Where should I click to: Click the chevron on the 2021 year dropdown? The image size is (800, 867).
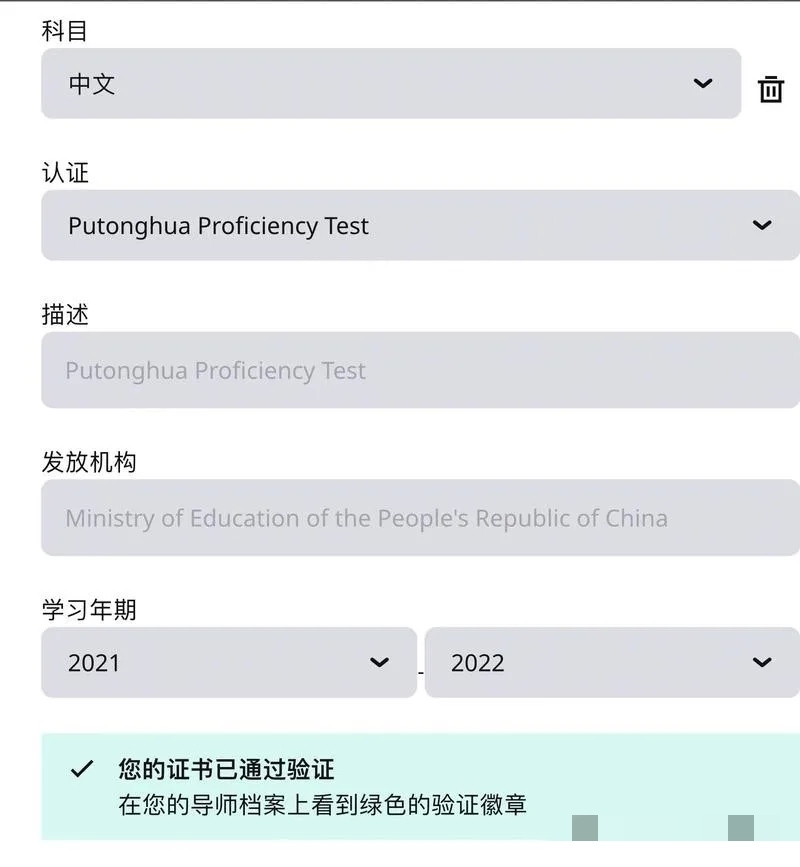pos(380,662)
